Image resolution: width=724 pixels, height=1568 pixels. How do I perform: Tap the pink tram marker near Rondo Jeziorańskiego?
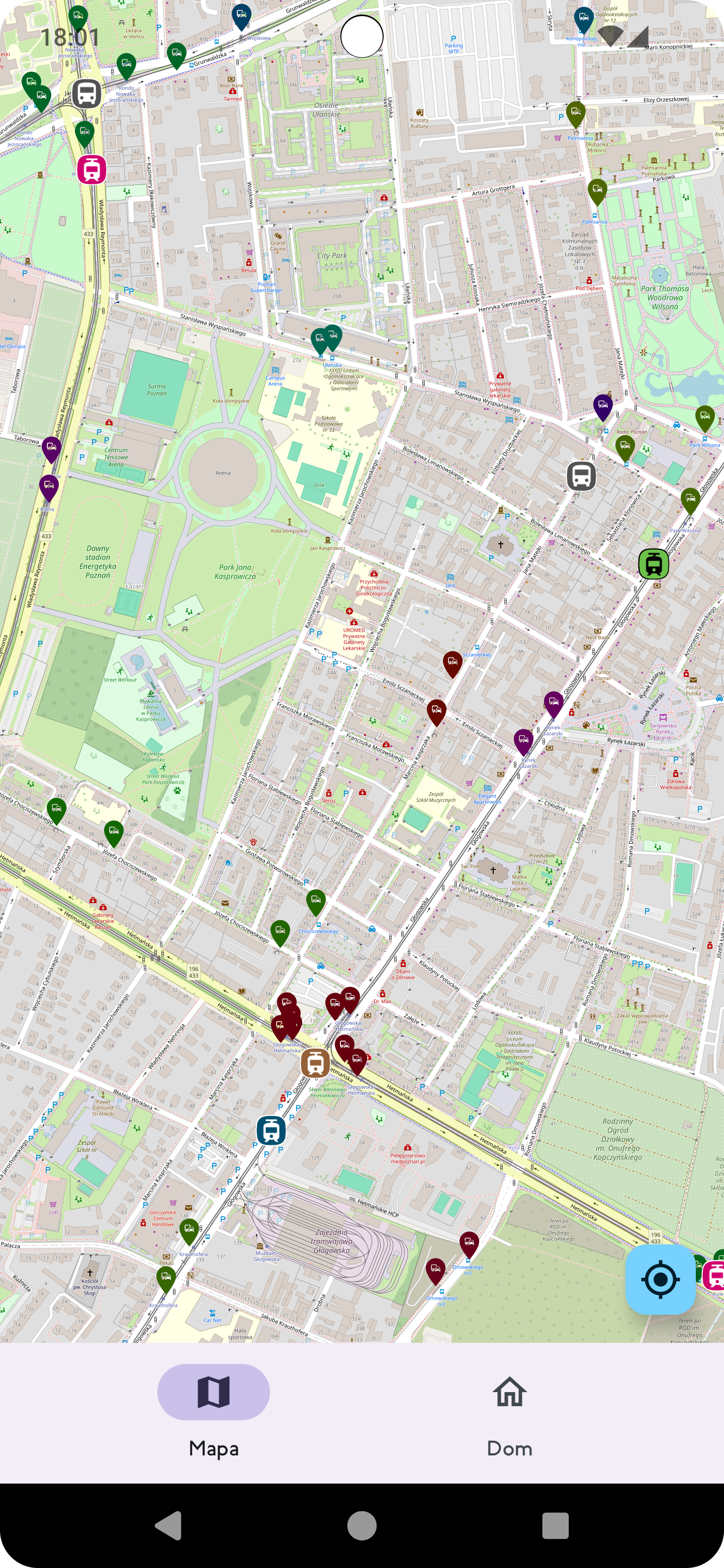92,169
